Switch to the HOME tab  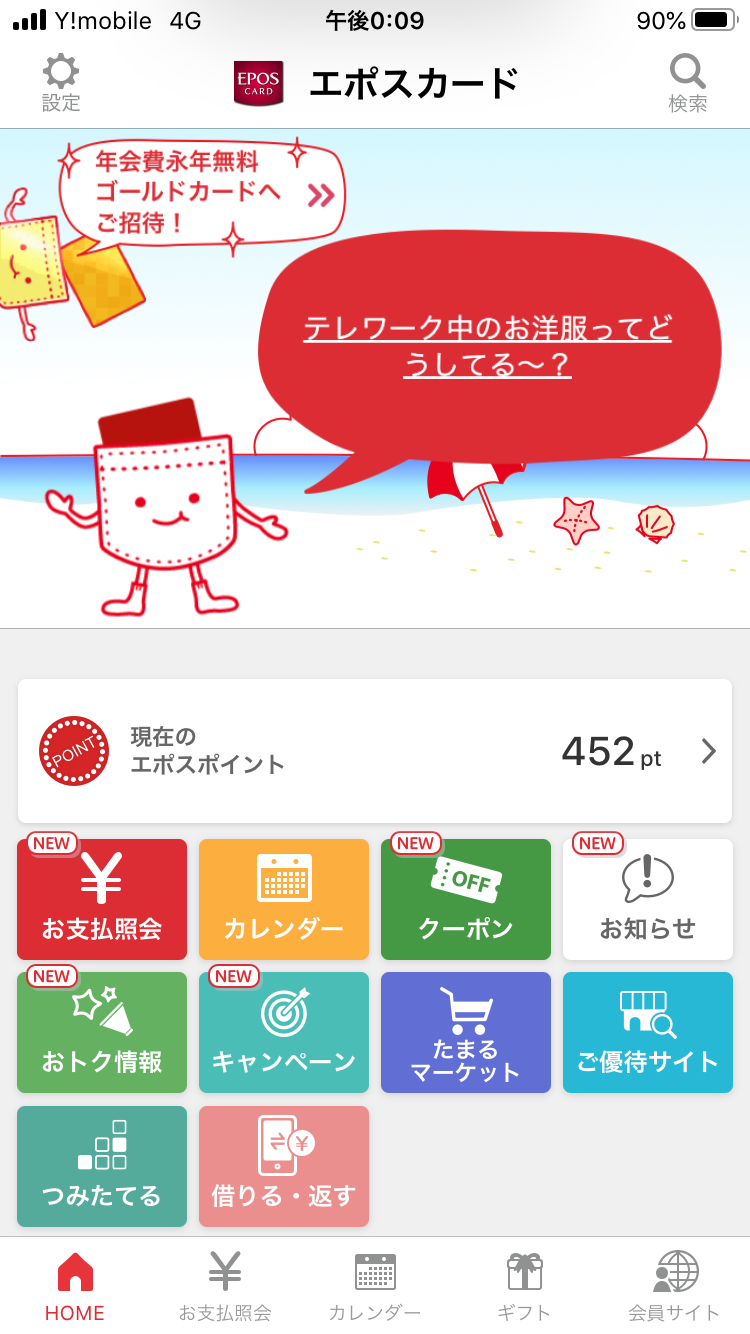point(75,1286)
